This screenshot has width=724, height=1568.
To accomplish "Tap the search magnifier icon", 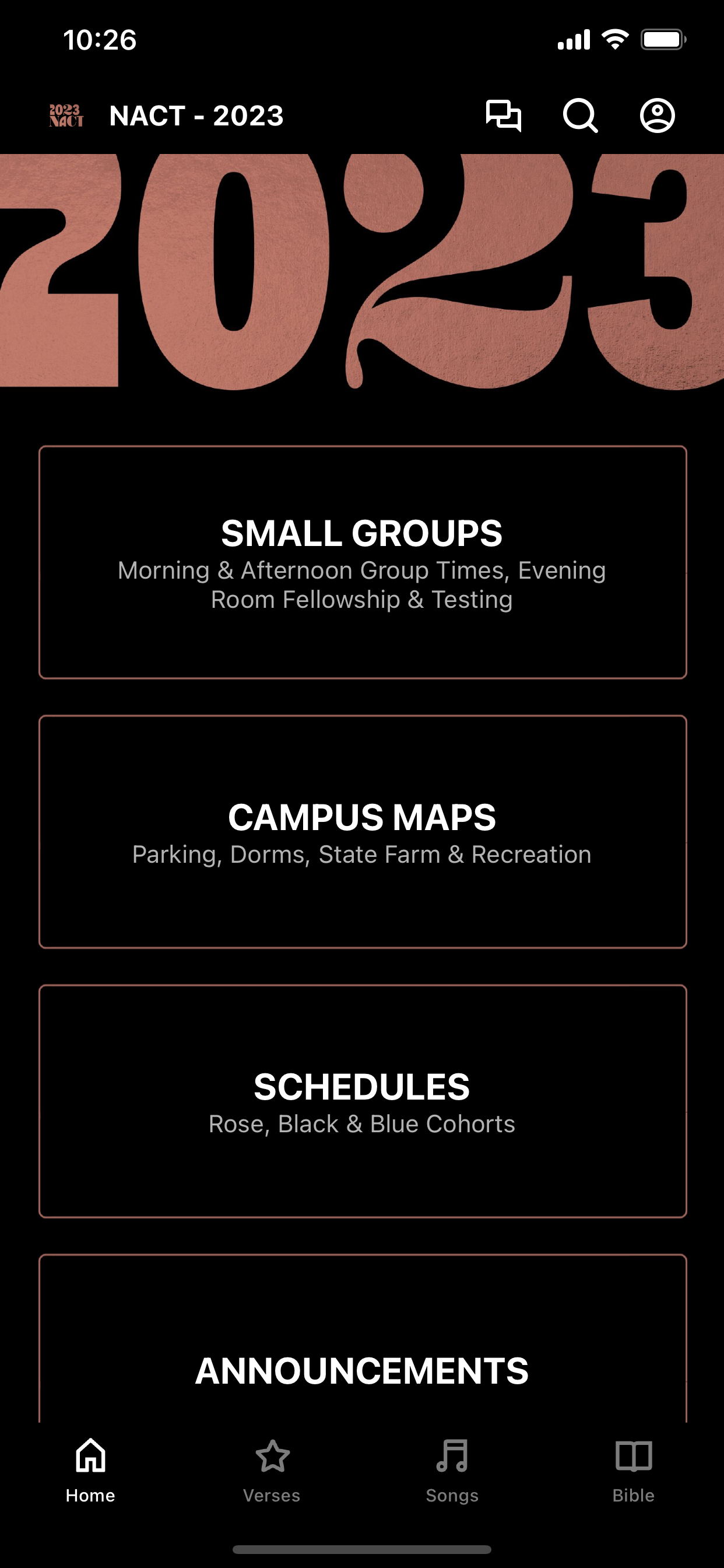I will click(x=581, y=116).
